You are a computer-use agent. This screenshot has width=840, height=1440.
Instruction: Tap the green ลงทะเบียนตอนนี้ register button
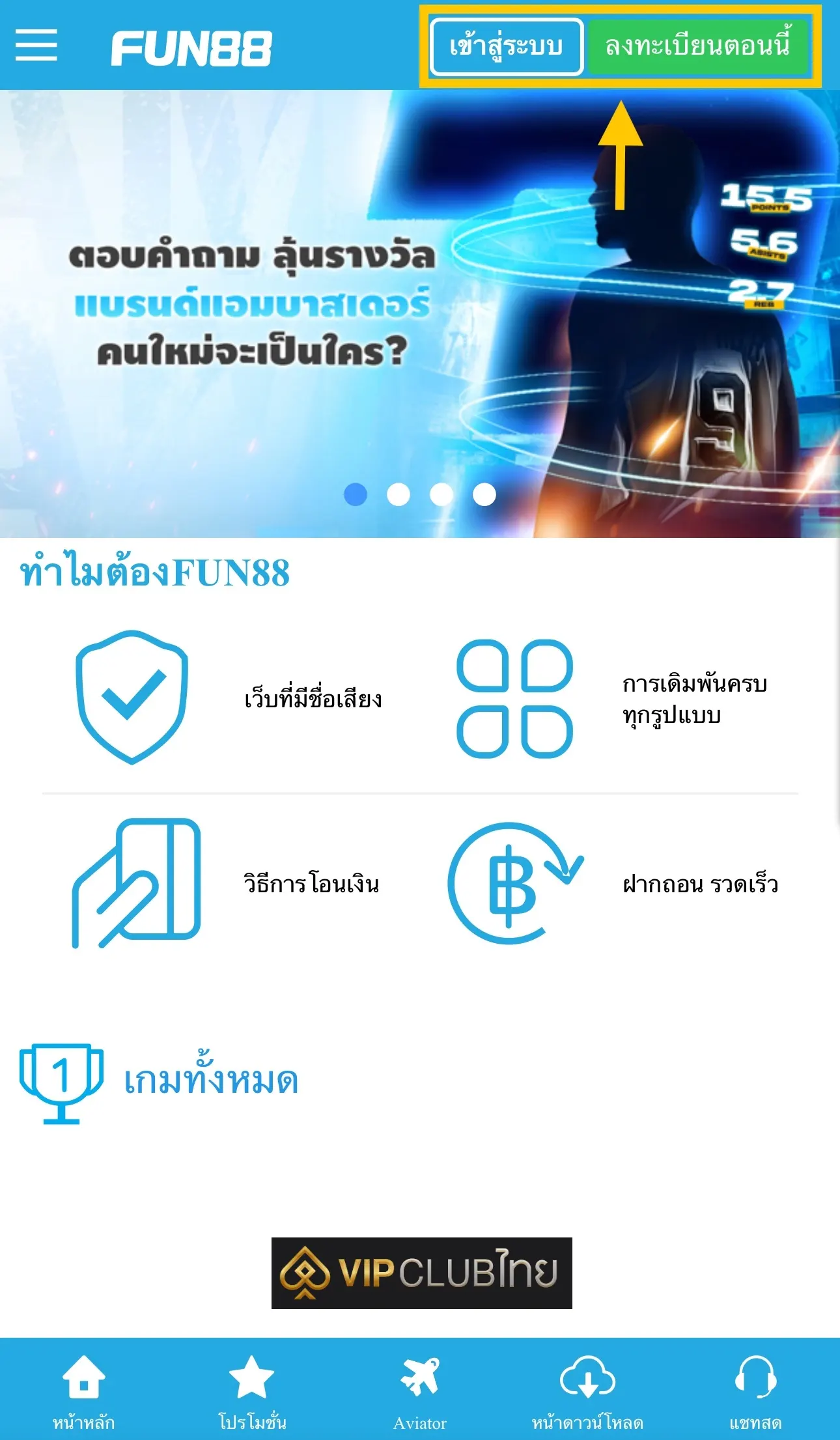coord(697,46)
